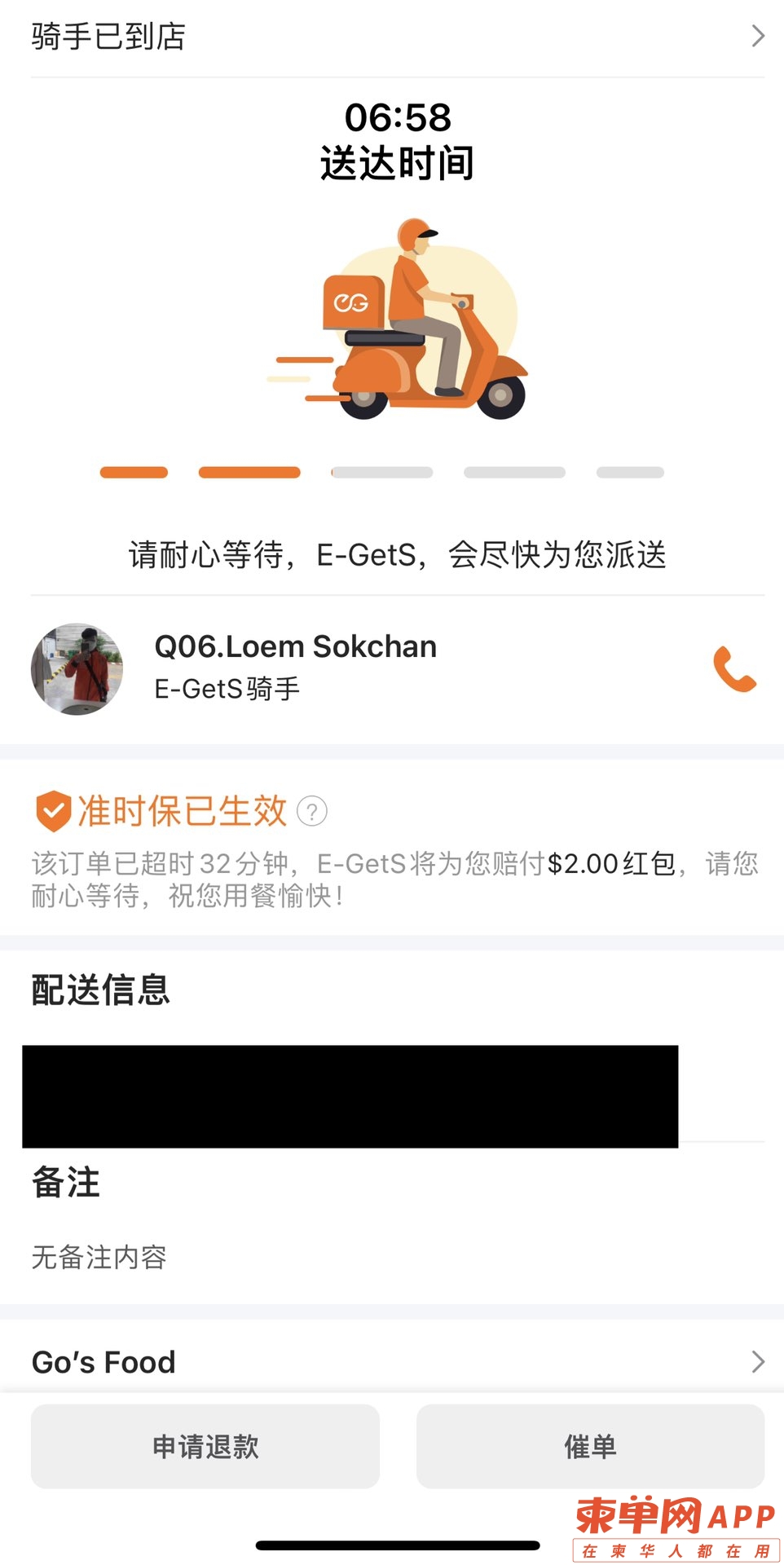Viewport: 784px width, 1565px height.
Task: Open the Go's Food restaurant row
Action: click(397, 1362)
